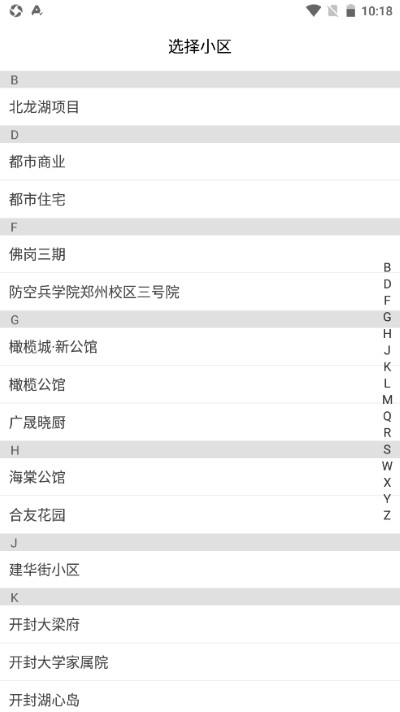Choose 开封湖心岛
This screenshot has height=712, width=400.
pyautogui.click(x=200, y=697)
